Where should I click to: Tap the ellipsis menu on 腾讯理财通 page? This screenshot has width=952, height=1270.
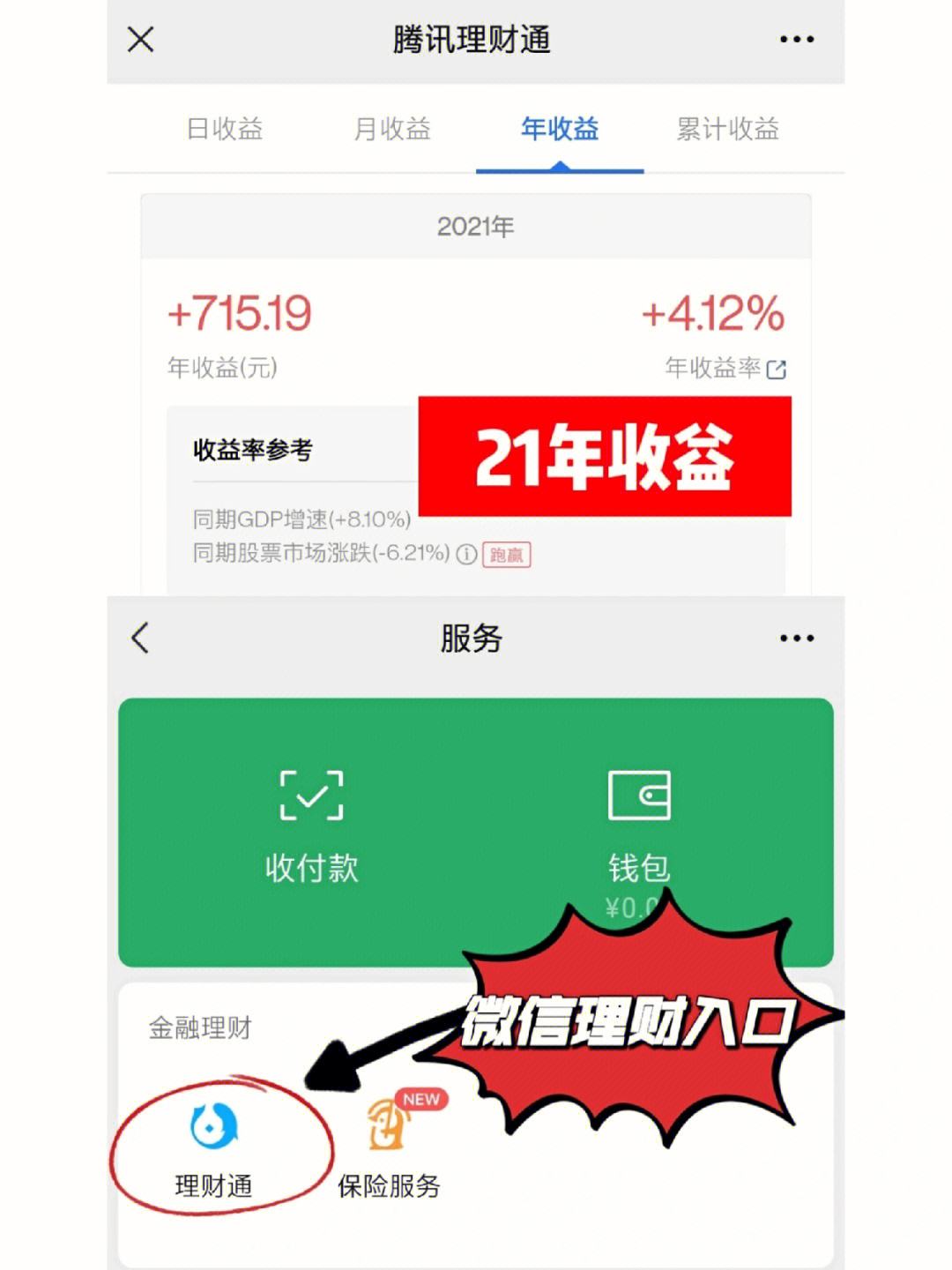pos(795,39)
